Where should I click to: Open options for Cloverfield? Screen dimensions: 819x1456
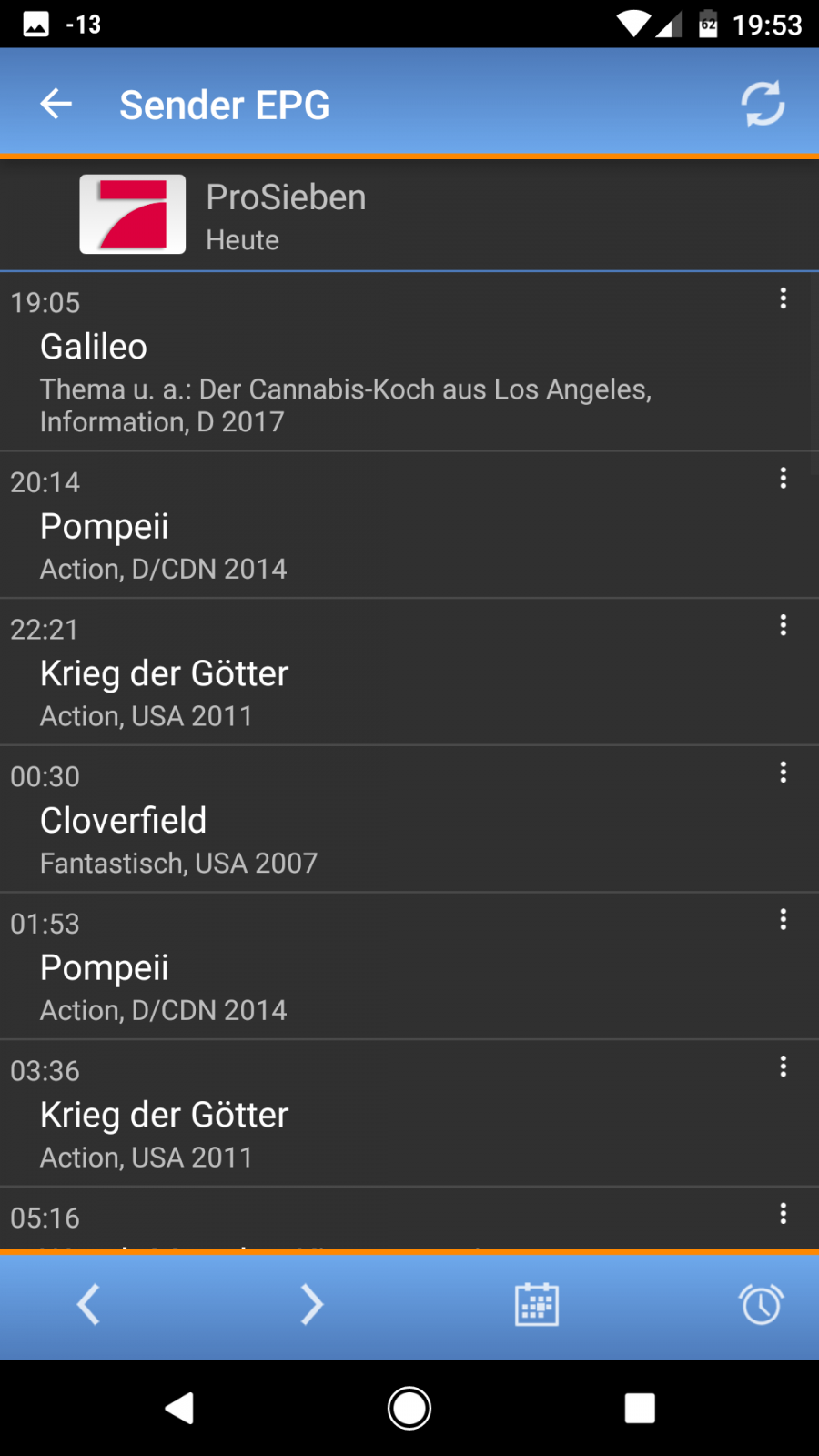[x=783, y=773]
